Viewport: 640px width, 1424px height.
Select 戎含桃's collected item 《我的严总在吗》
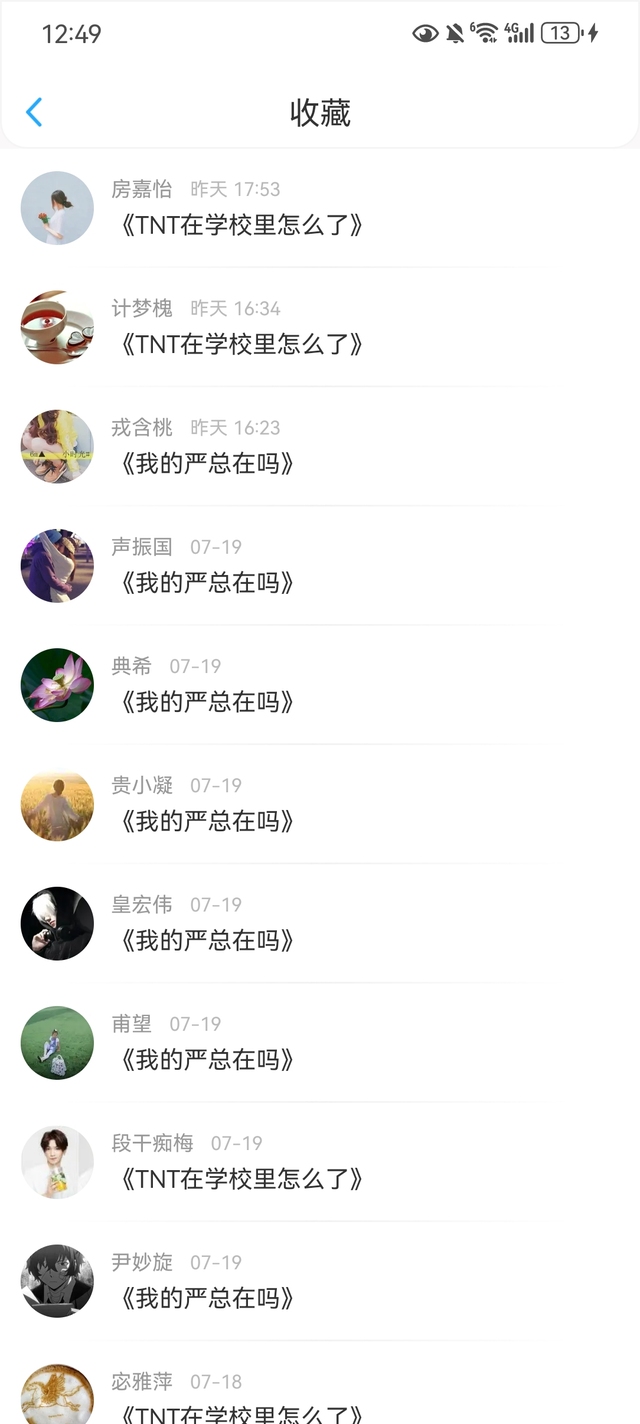tap(207, 464)
